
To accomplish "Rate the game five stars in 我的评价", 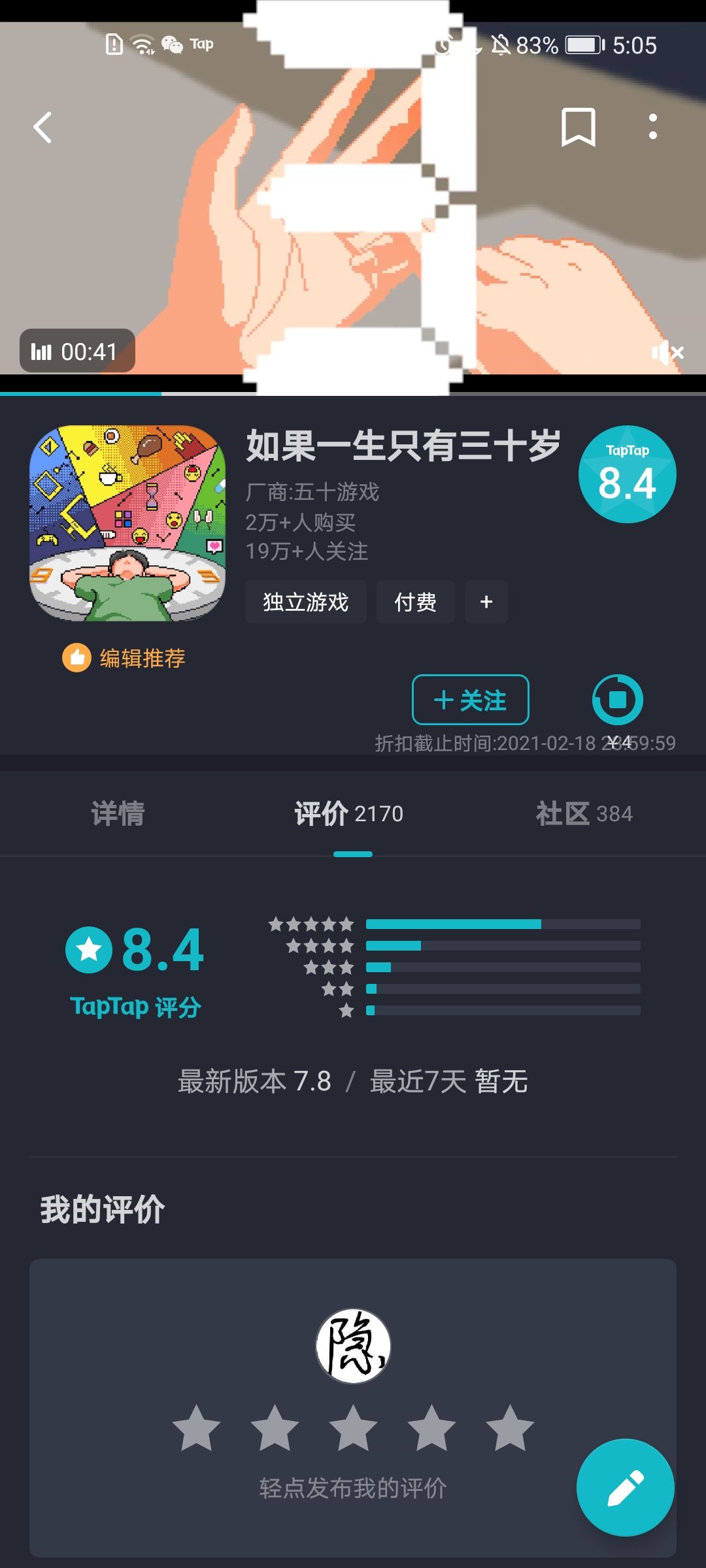I will coord(510,1428).
